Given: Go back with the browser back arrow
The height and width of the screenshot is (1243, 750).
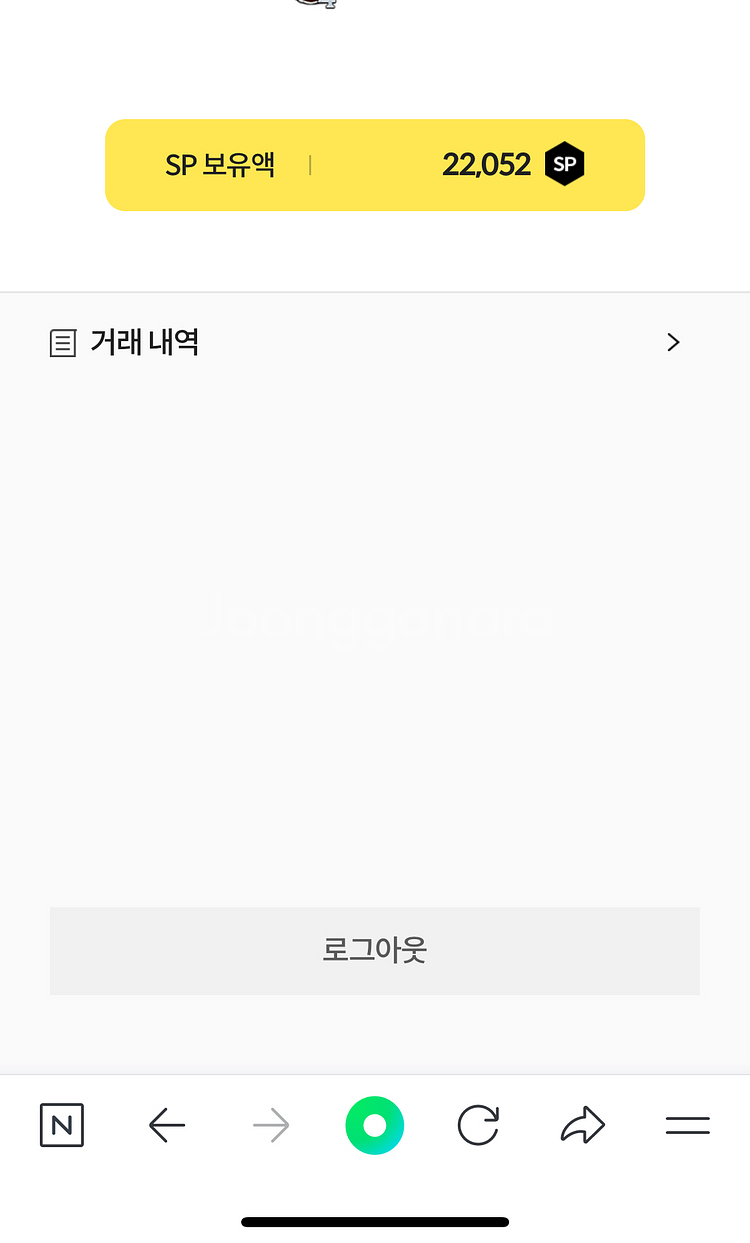Looking at the screenshot, I should pos(167,1126).
